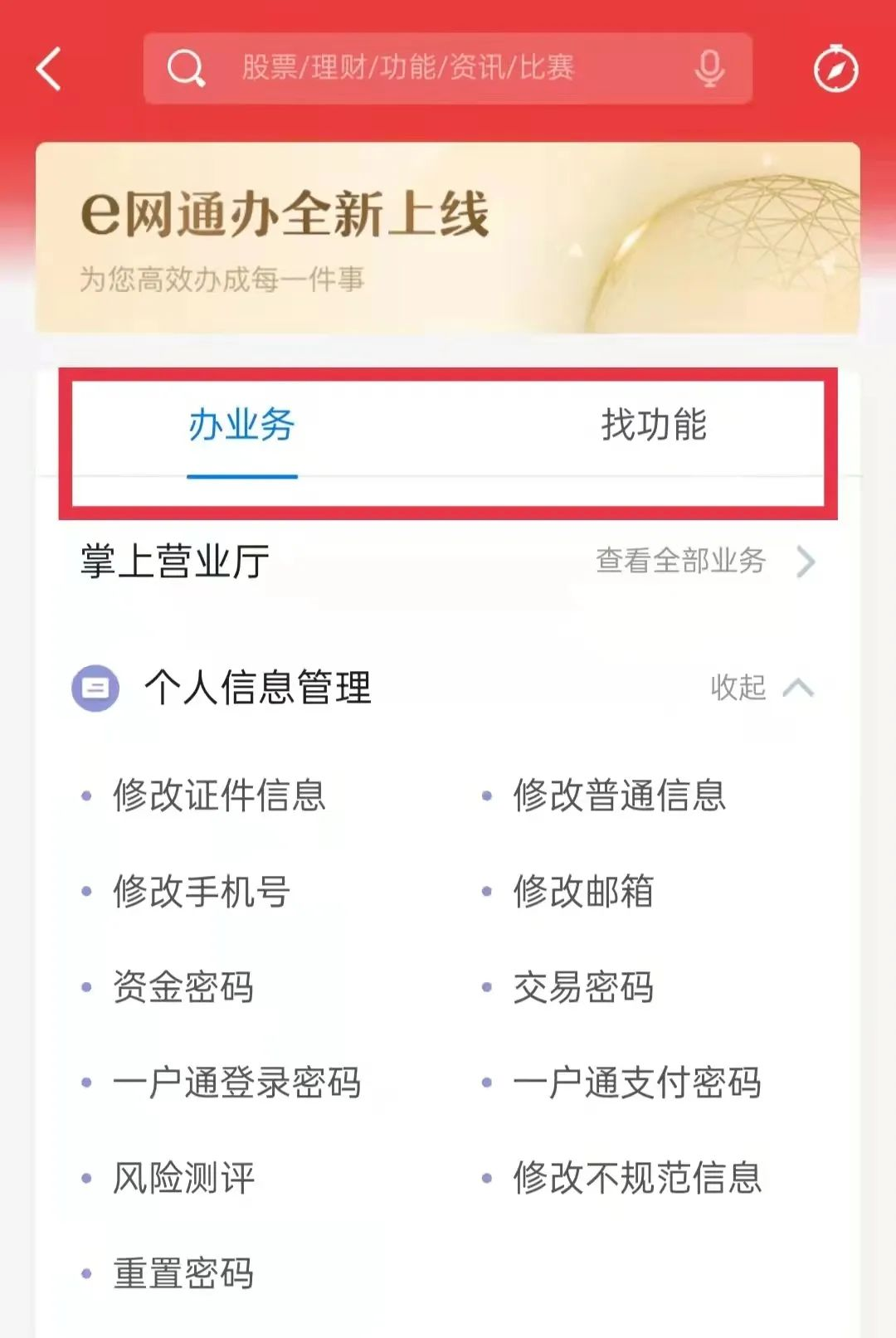Select the 办业务 tab

[241, 426]
